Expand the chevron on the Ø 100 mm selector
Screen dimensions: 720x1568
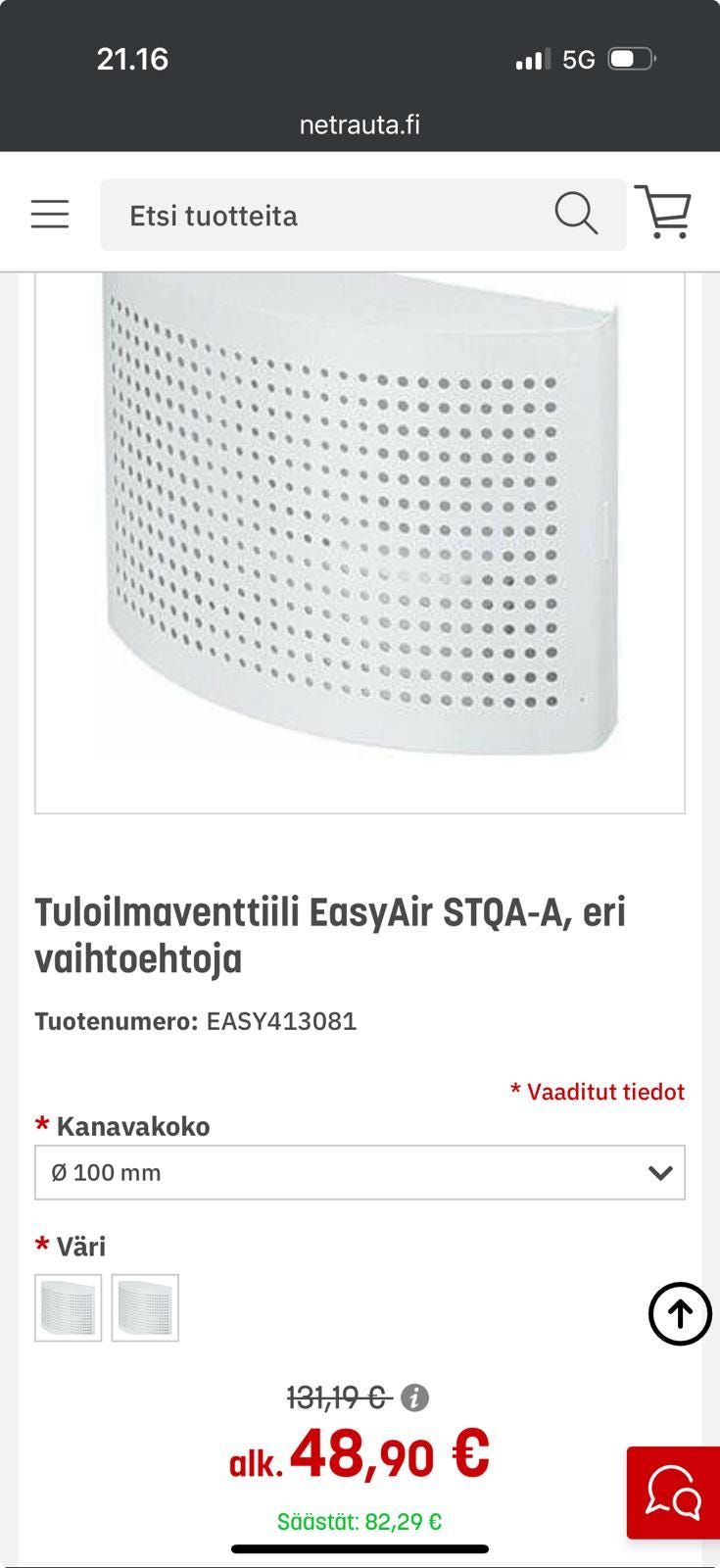click(662, 1171)
